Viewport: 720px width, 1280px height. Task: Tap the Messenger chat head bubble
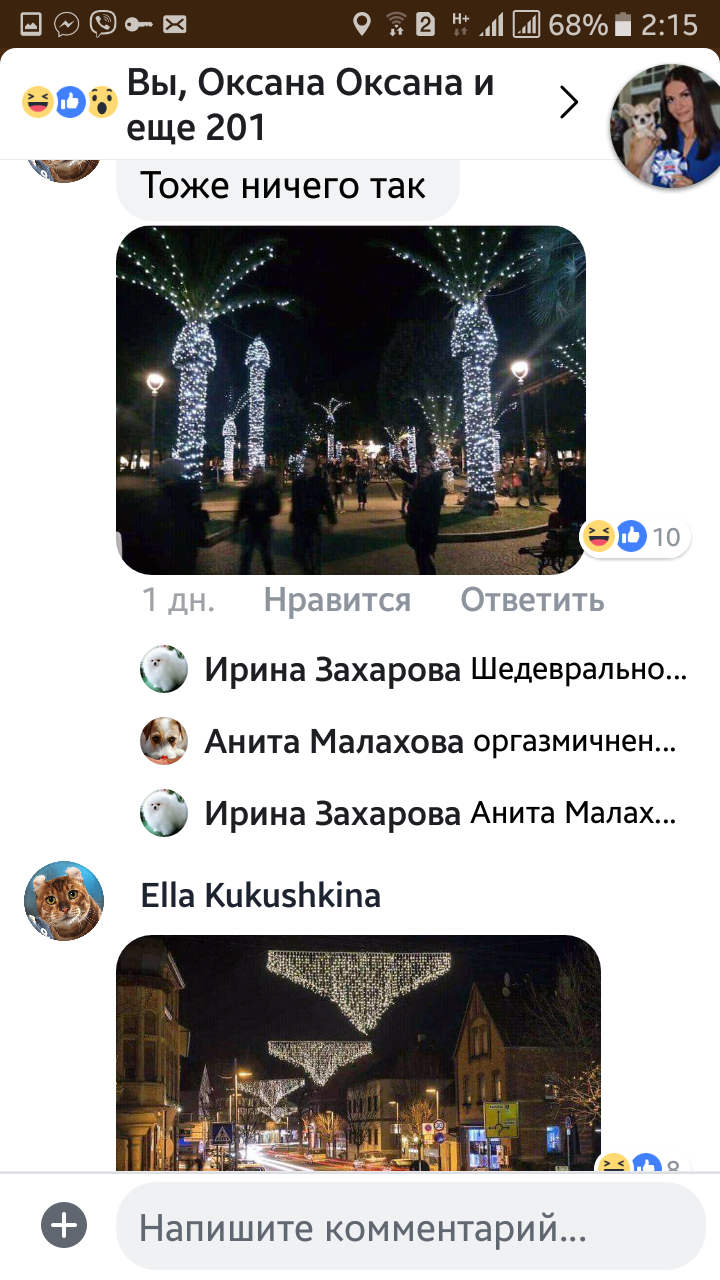pyautogui.click(x=663, y=126)
